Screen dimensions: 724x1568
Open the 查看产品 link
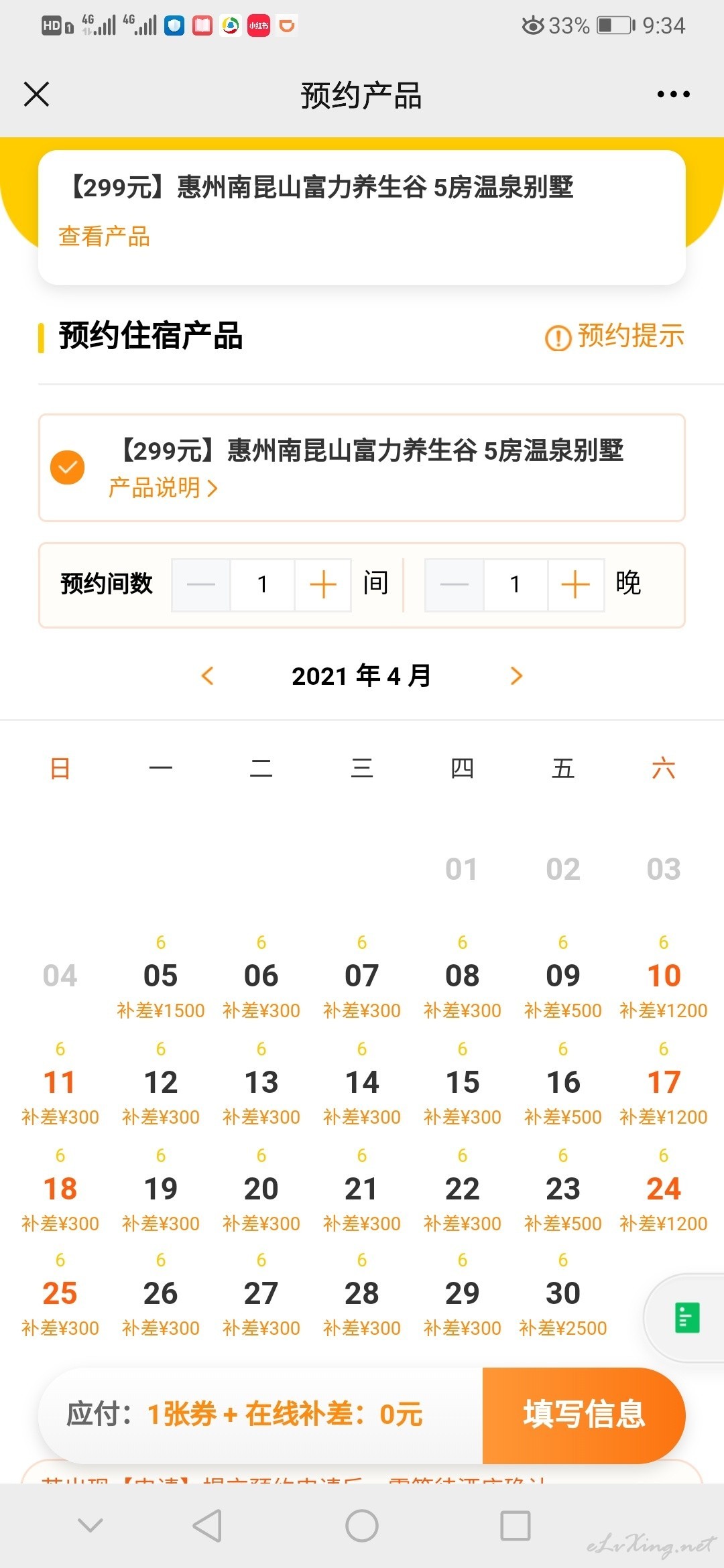(x=104, y=237)
